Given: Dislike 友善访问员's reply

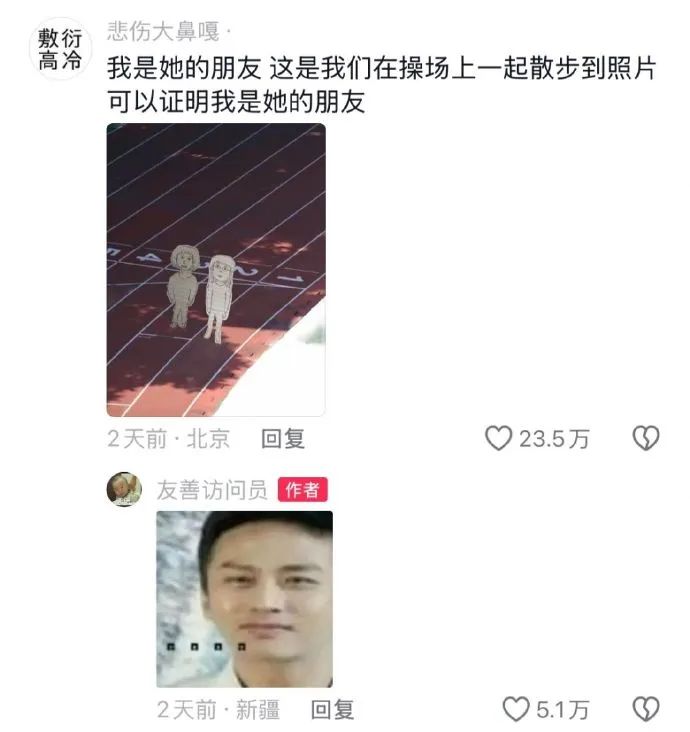Looking at the screenshot, I should coord(647,710).
